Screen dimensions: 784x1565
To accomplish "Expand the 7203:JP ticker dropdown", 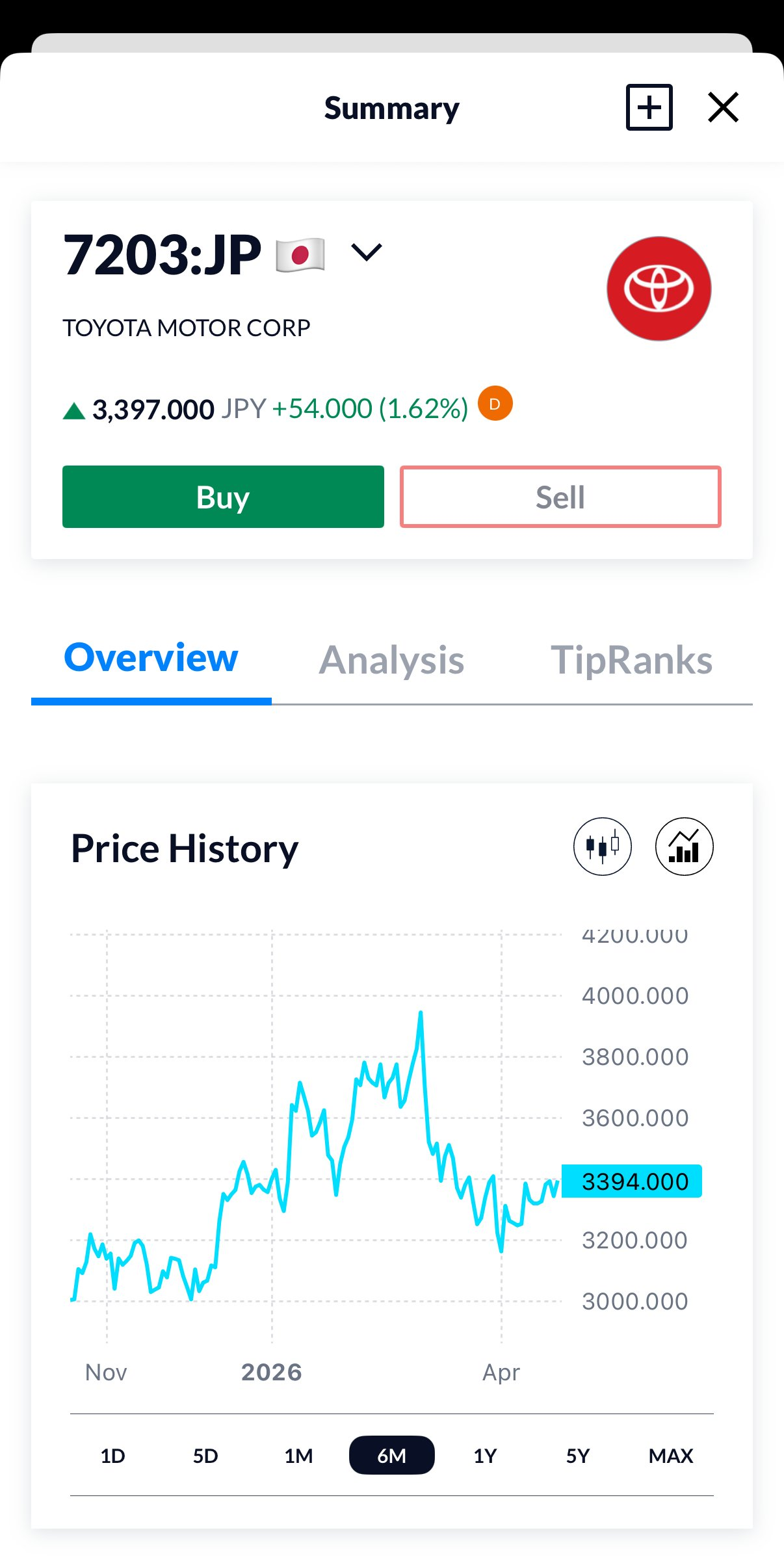I will (x=367, y=252).
